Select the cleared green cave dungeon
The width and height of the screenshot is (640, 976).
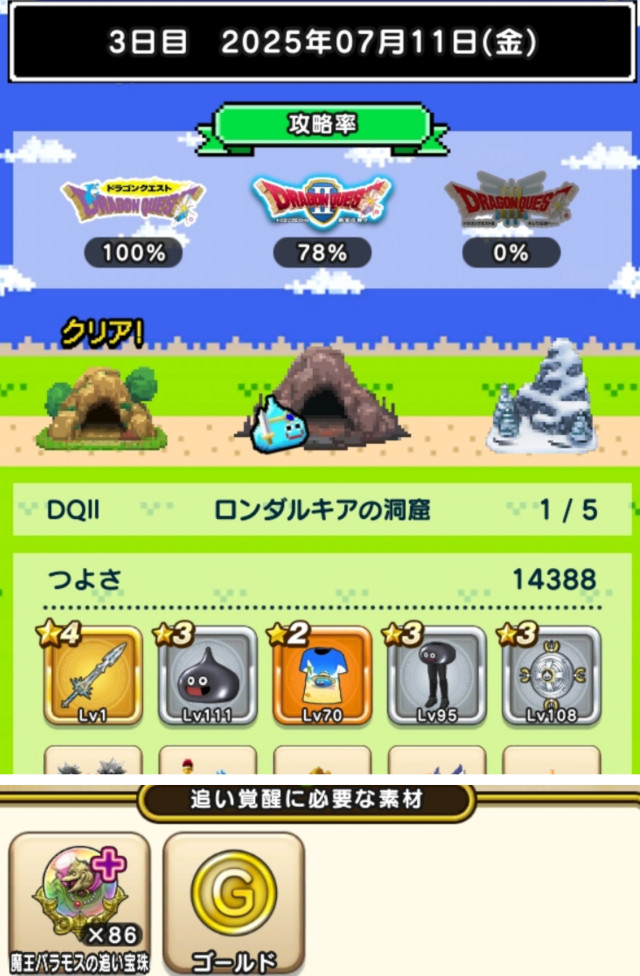(x=100, y=405)
